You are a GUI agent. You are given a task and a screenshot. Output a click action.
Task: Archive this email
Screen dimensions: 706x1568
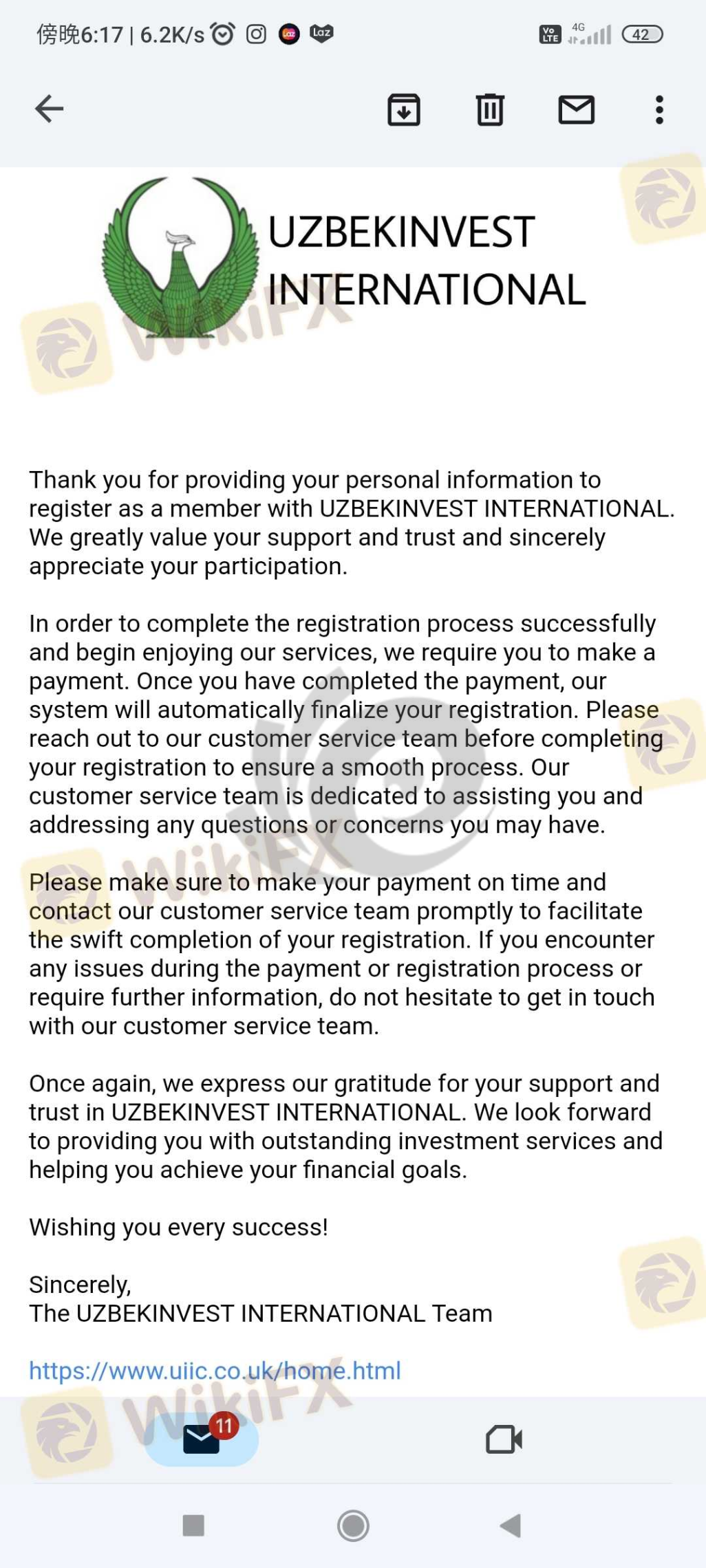[404, 109]
